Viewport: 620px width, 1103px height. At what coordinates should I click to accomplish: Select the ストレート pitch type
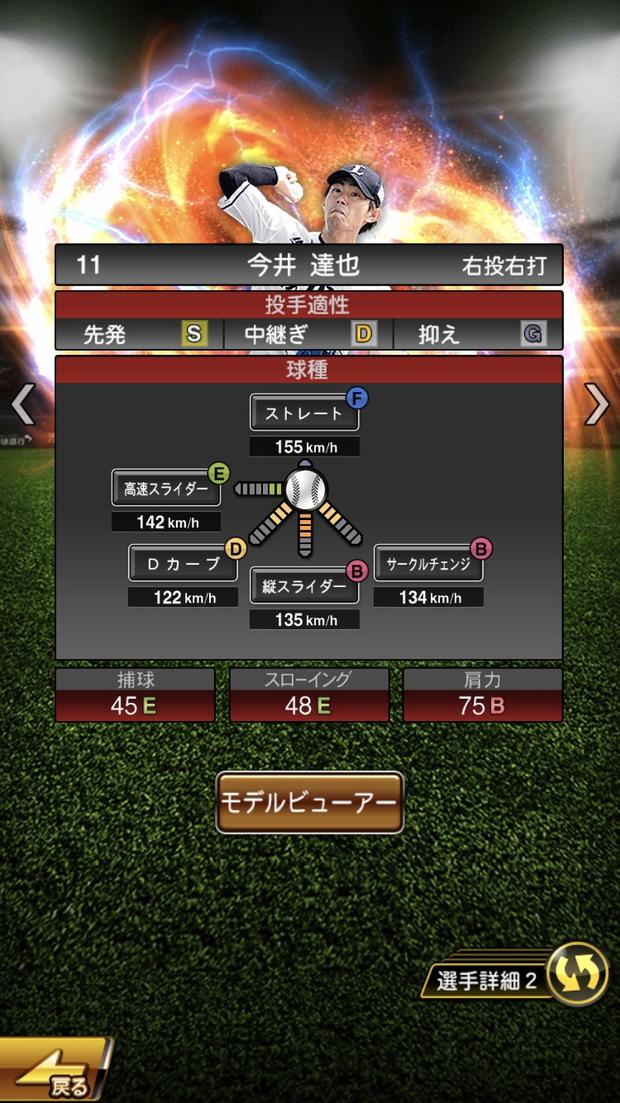click(x=304, y=413)
